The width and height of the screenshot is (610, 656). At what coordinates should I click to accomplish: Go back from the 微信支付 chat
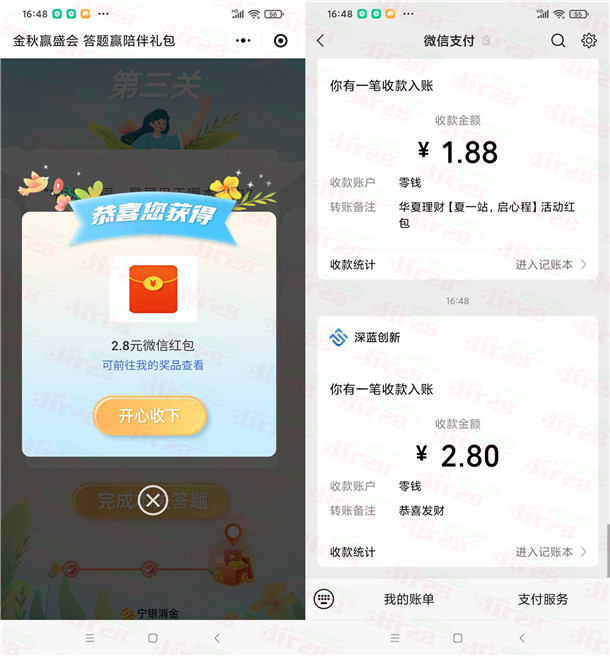(321, 41)
